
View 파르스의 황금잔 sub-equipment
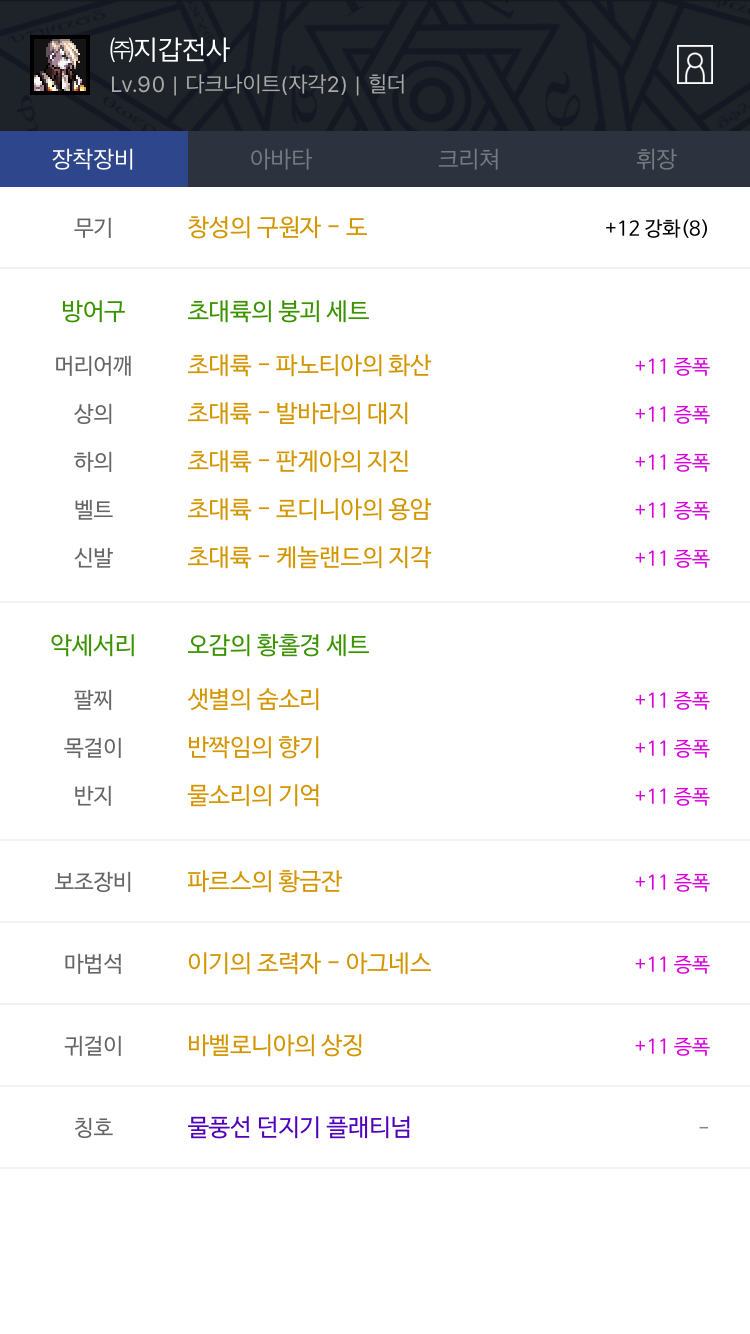pos(264,881)
